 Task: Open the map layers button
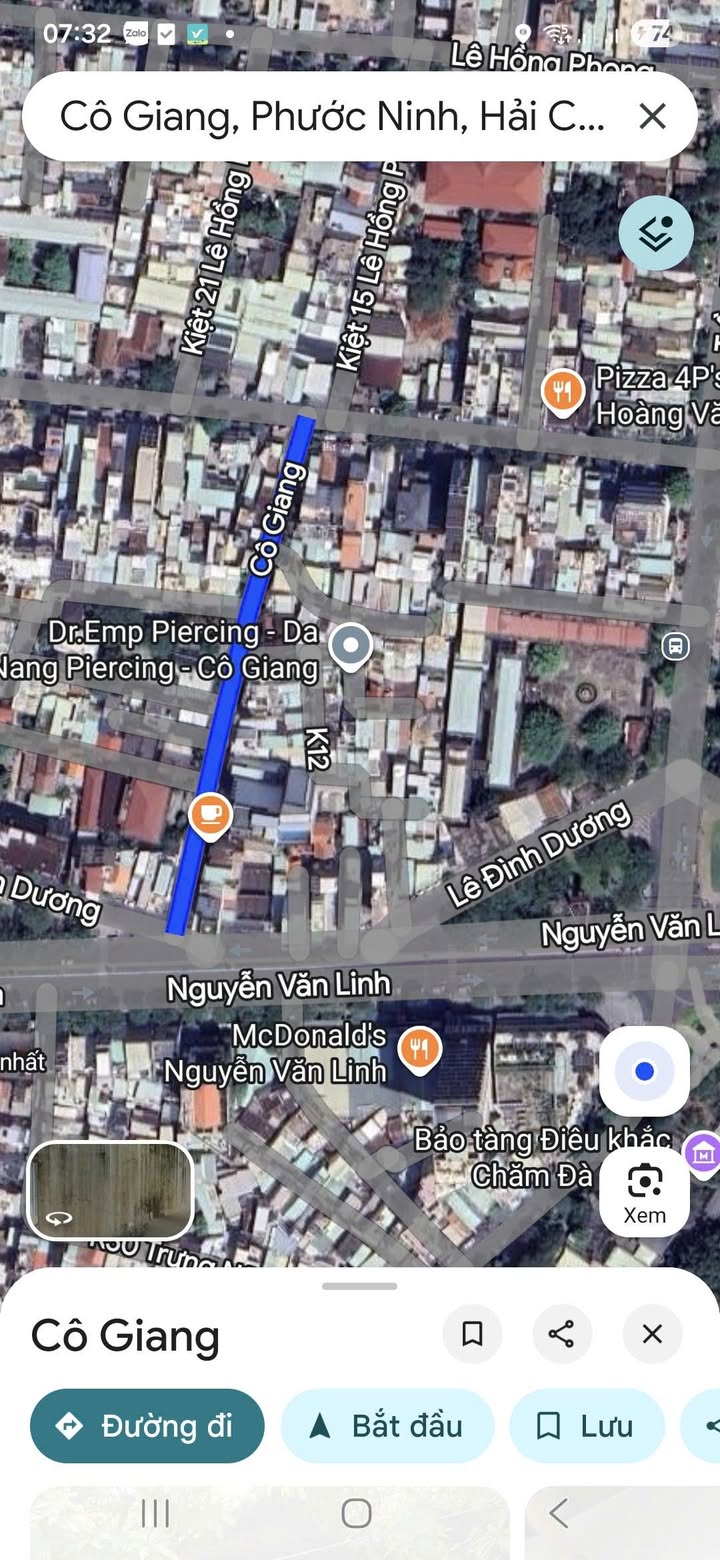pos(656,234)
